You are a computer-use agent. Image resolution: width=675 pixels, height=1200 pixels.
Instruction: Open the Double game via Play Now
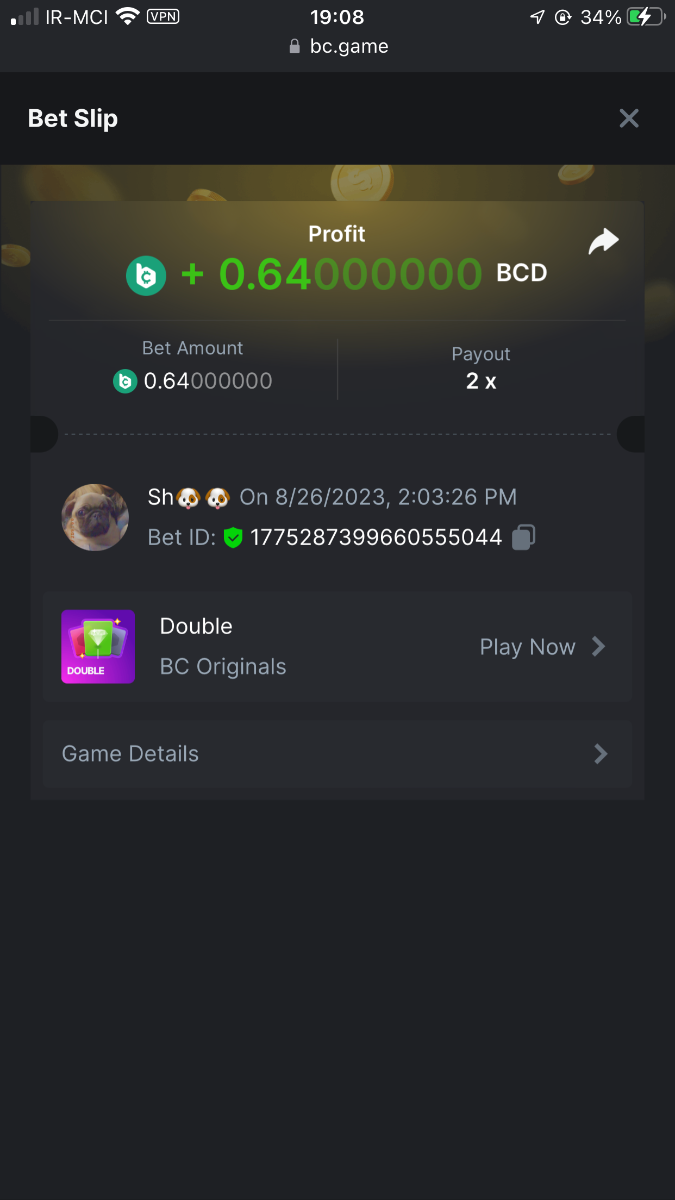pyautogui.click(x=542, y=647)
